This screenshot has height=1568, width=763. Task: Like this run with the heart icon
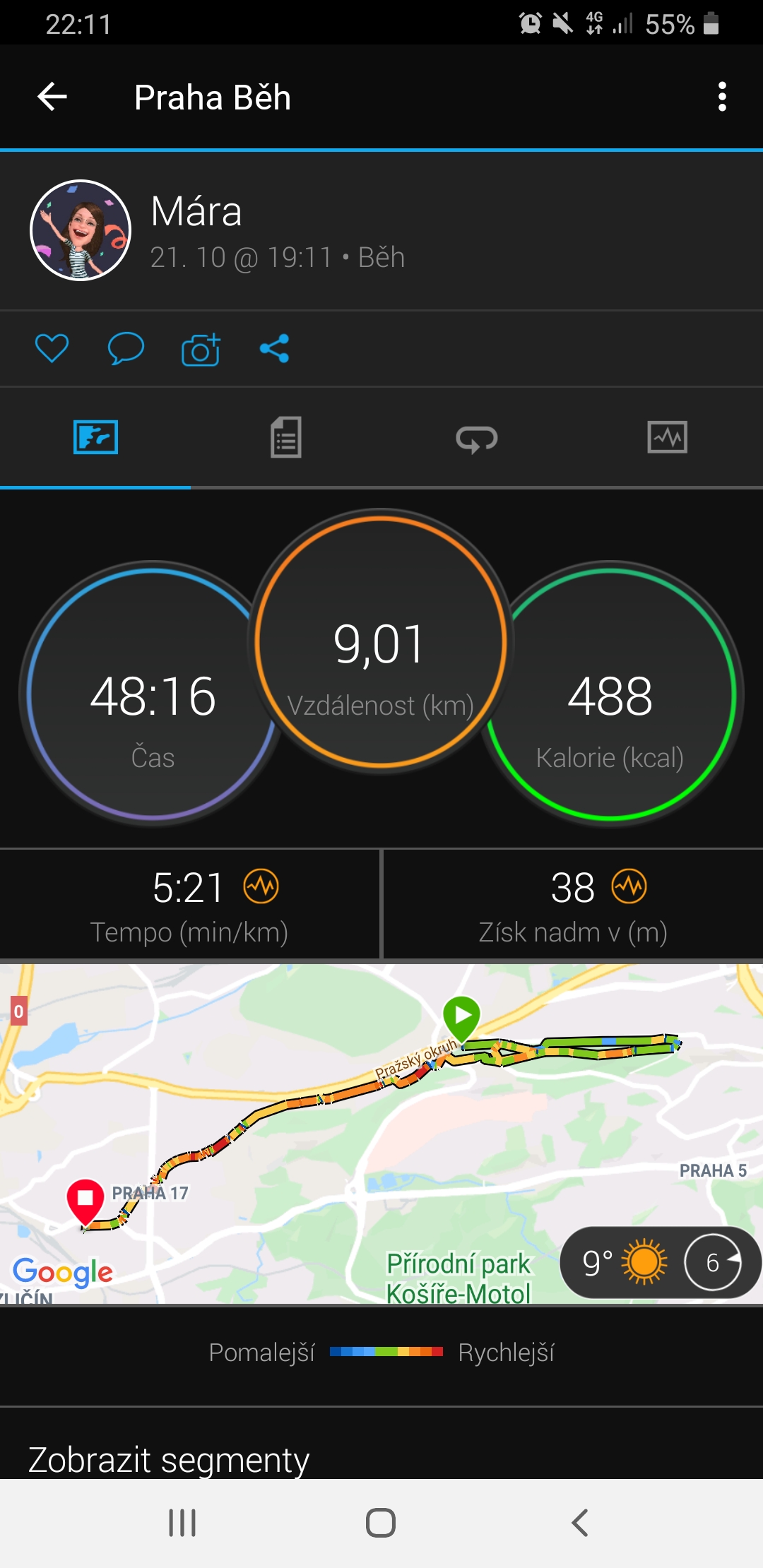(x=52, y=348)
